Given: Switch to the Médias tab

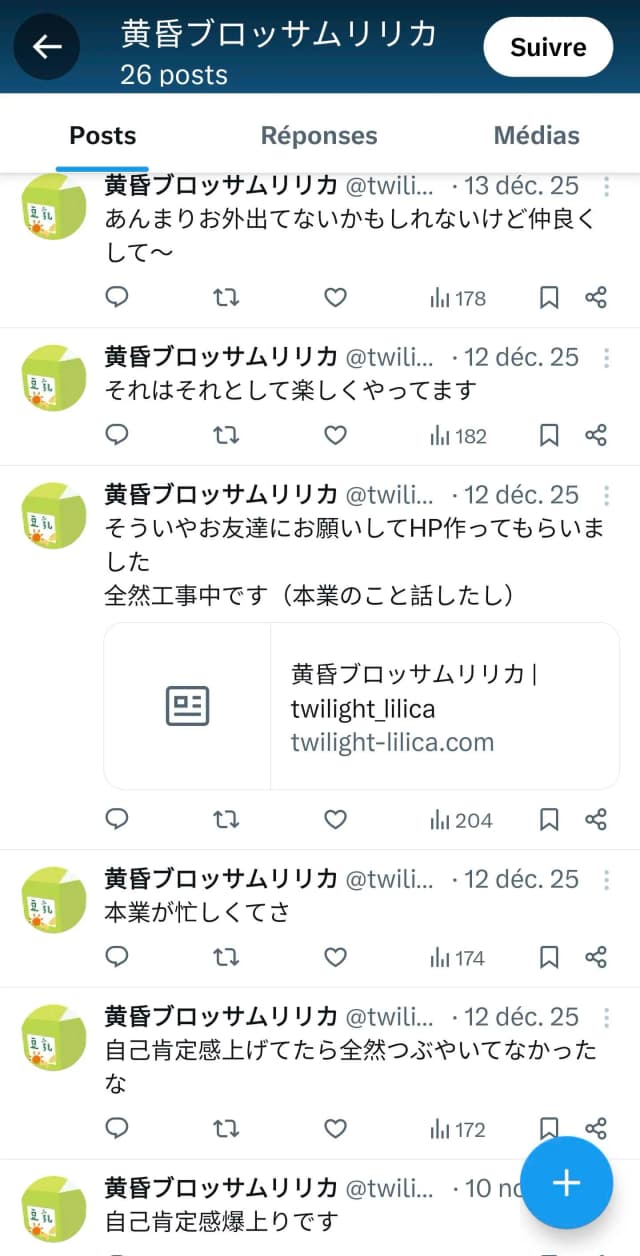Looking at the screenshot, I should 536,136.
